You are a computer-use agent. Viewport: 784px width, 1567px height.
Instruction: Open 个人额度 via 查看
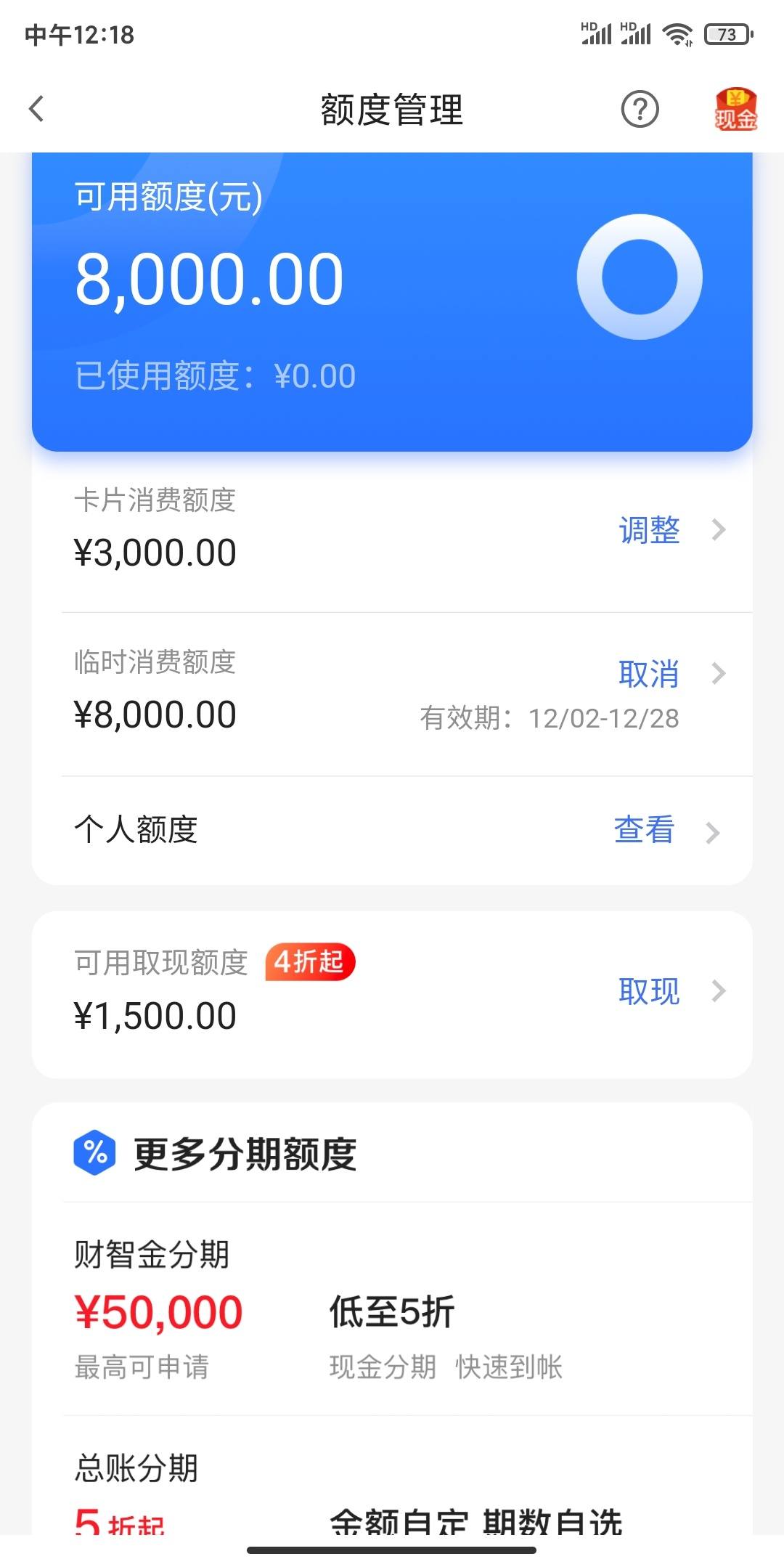point(645,830)
